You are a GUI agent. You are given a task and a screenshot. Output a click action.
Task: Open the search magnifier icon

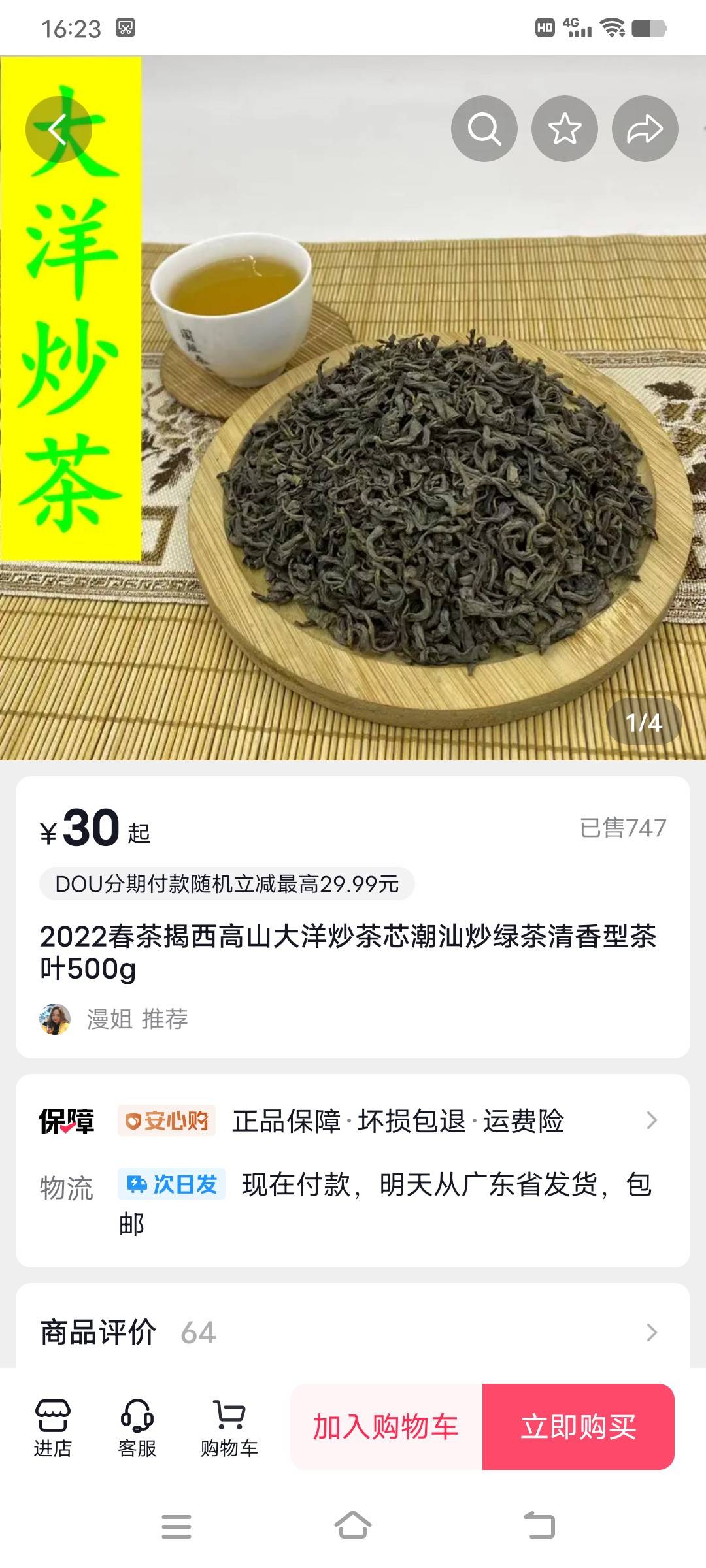[484, 129]
